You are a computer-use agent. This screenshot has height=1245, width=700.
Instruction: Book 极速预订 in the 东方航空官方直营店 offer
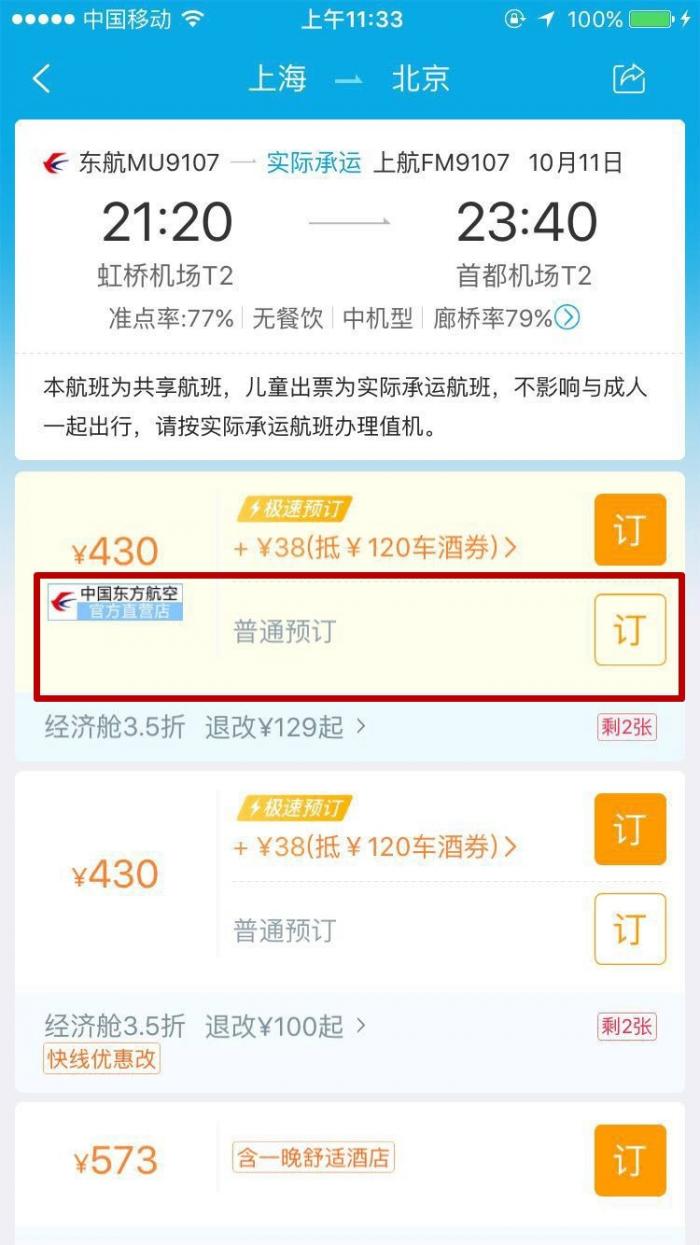[629, 530]
